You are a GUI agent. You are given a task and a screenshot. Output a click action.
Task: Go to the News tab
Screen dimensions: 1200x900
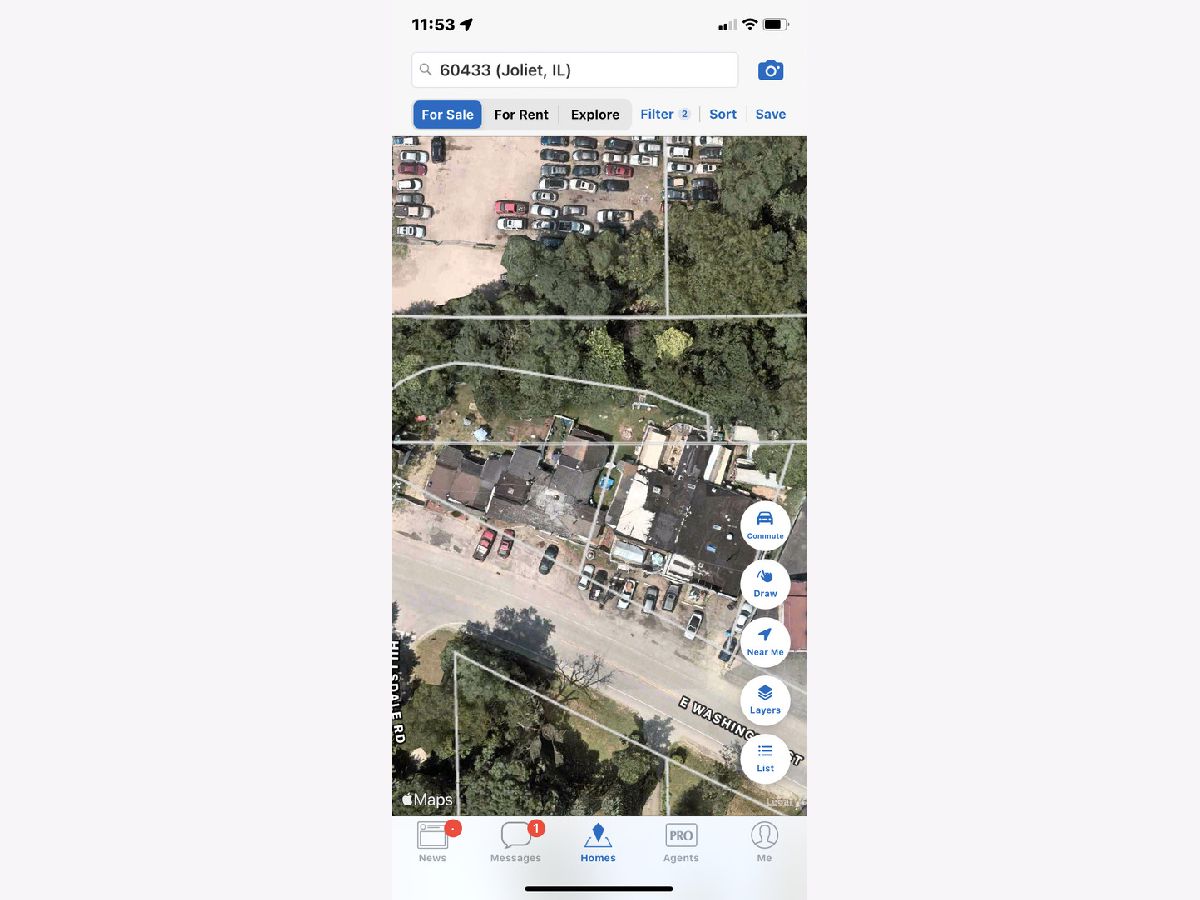(433, 842)
